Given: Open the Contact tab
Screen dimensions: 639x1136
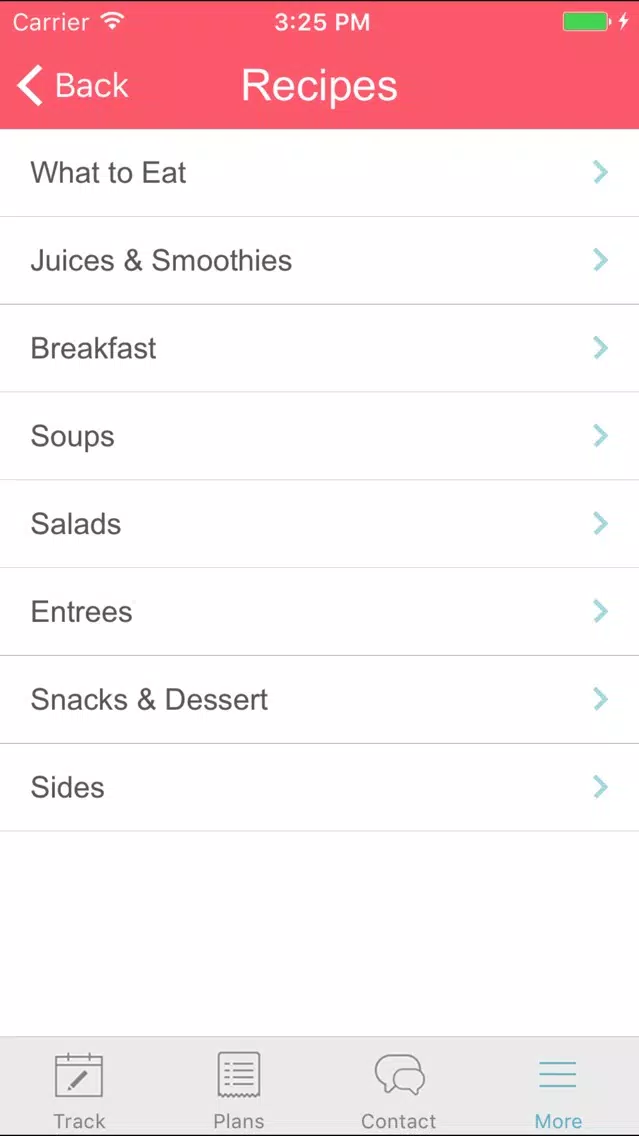Looking at the screenshot, I should tap(399, 1089).
